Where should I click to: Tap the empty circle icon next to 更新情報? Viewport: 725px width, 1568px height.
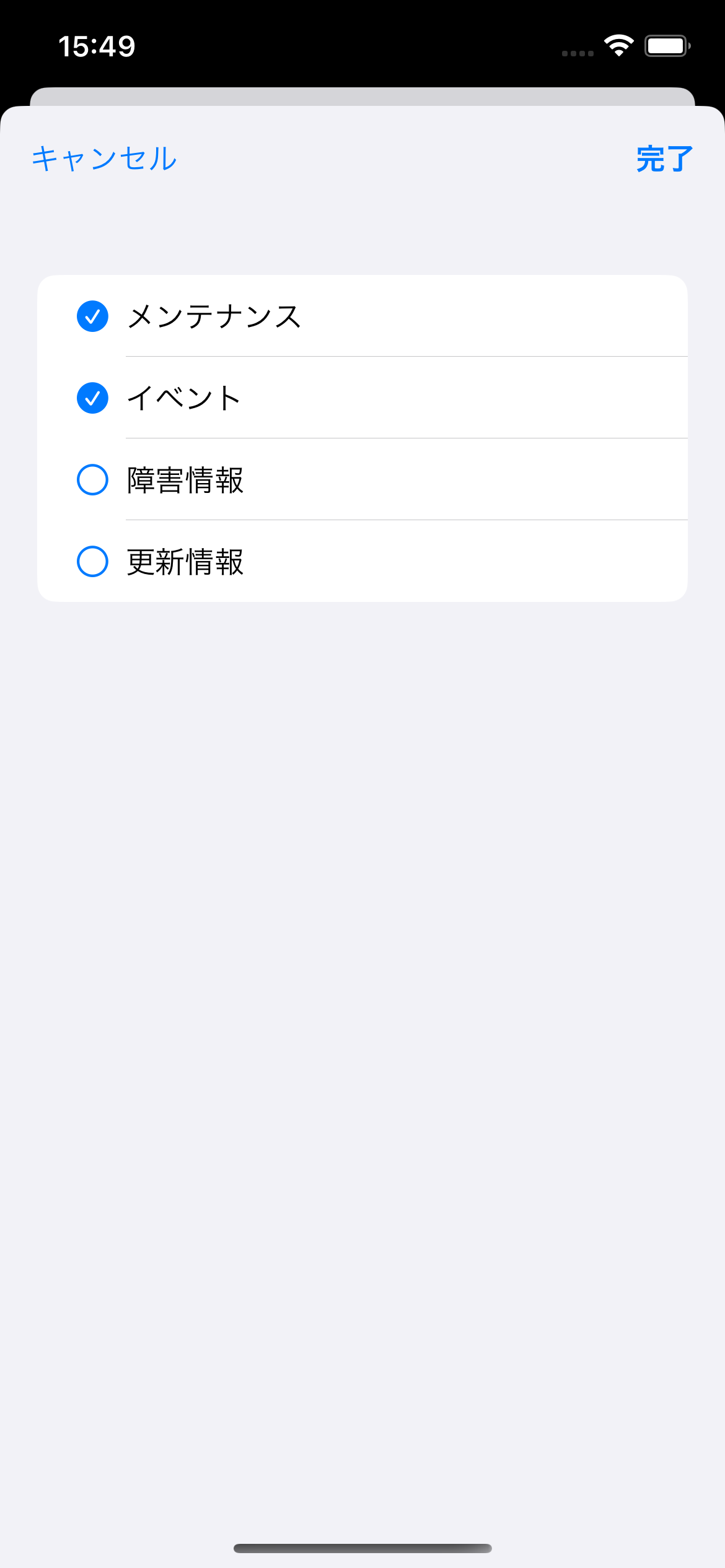[x=92, y=562]
